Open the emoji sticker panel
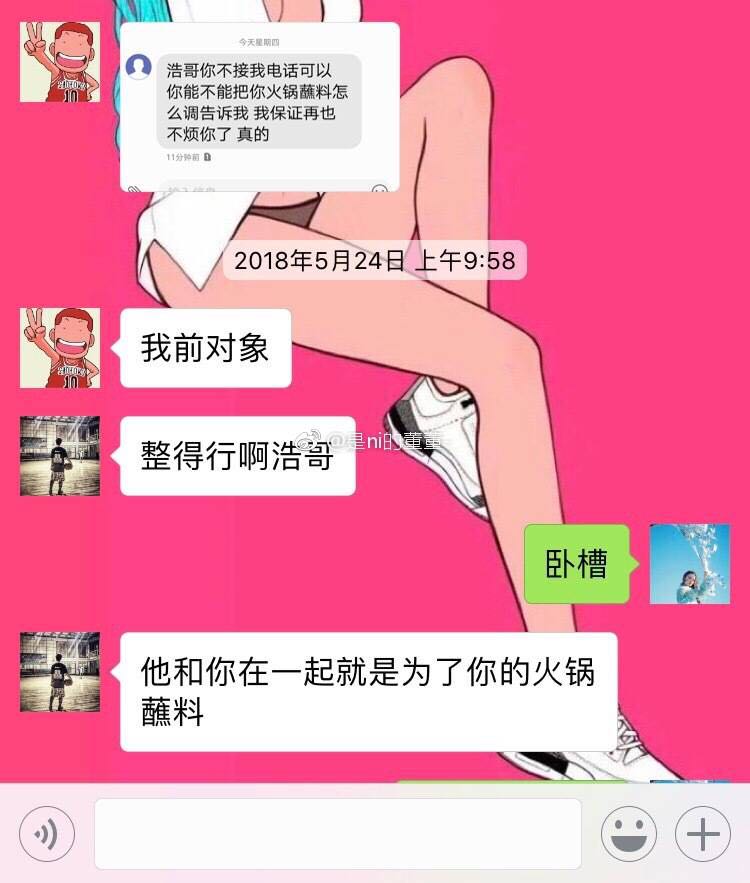This screenshot has height=883, width=750. coord(628,833)
